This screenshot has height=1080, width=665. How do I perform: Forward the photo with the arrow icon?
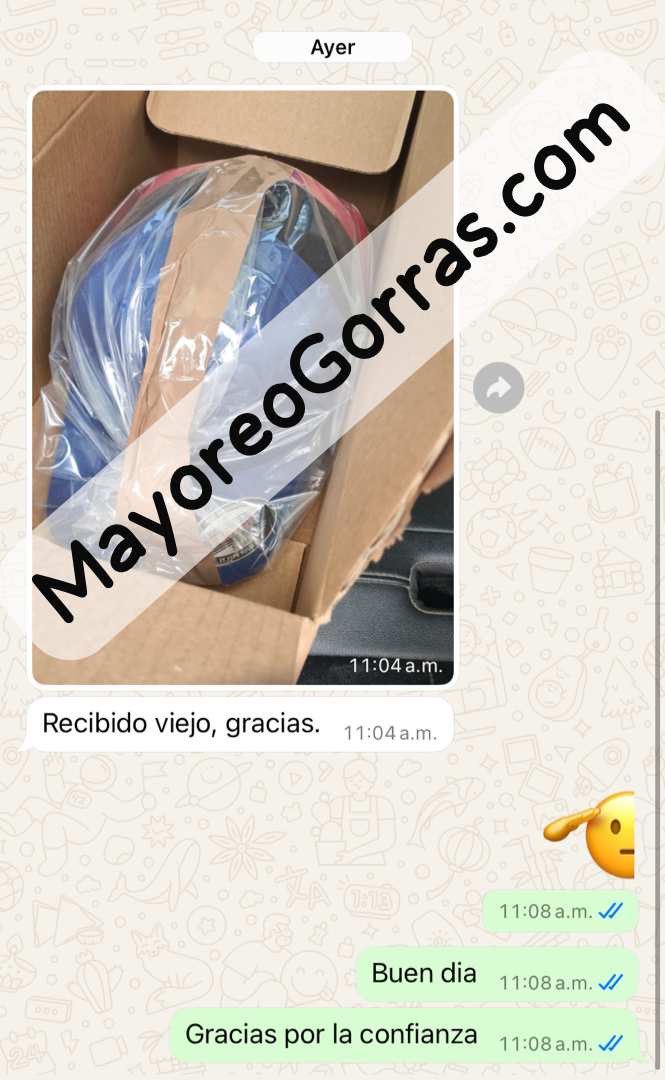(499, 388)
